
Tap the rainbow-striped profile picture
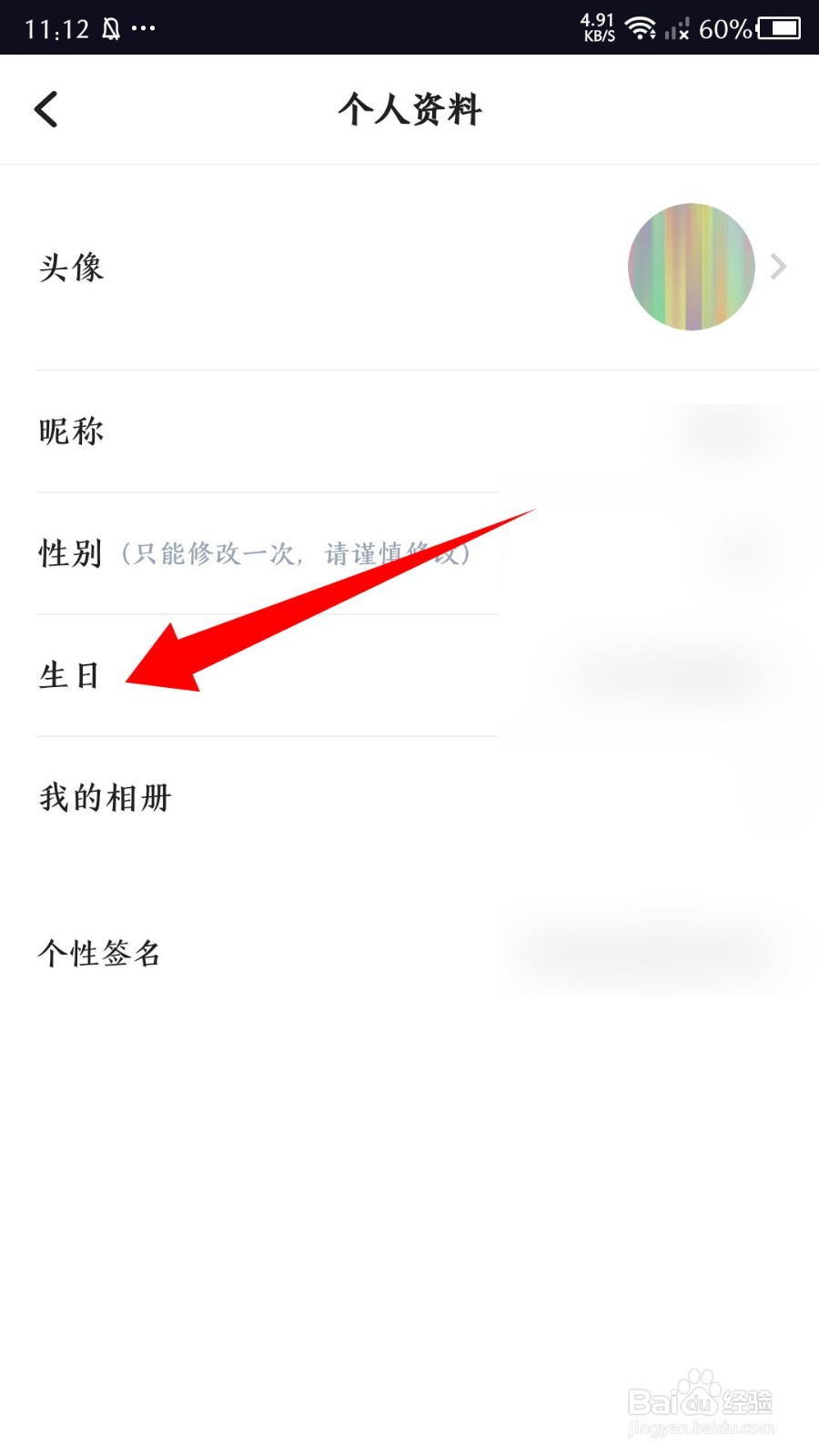pyautogui.click(x=691, y=267)
